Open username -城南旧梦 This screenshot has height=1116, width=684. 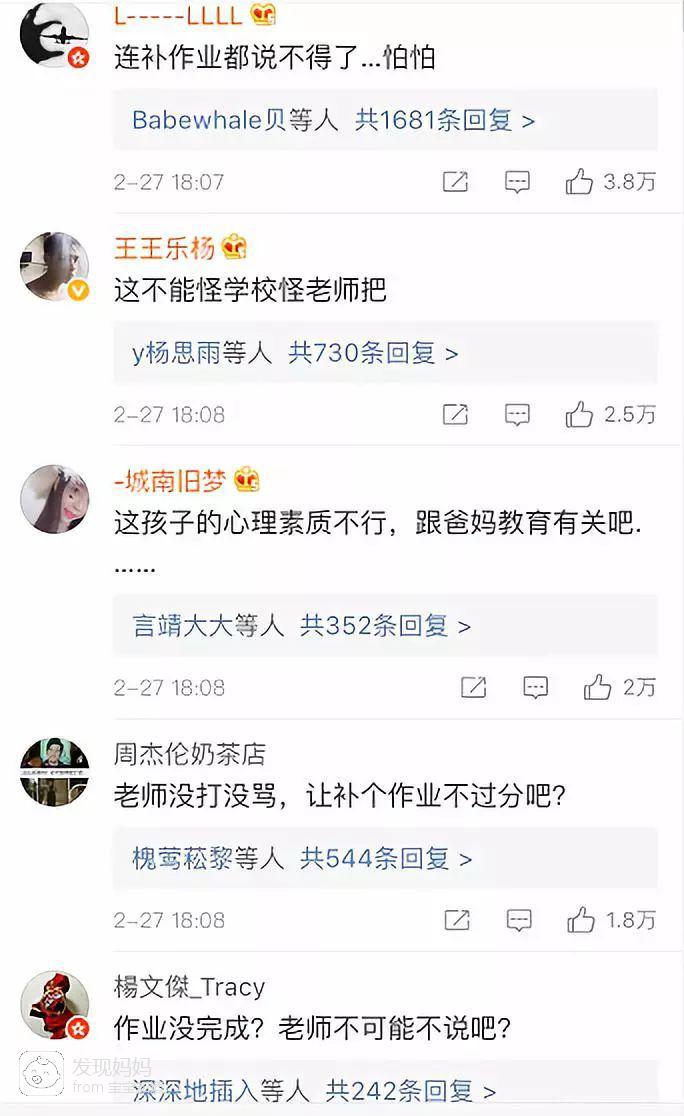[x=170, y=480]
